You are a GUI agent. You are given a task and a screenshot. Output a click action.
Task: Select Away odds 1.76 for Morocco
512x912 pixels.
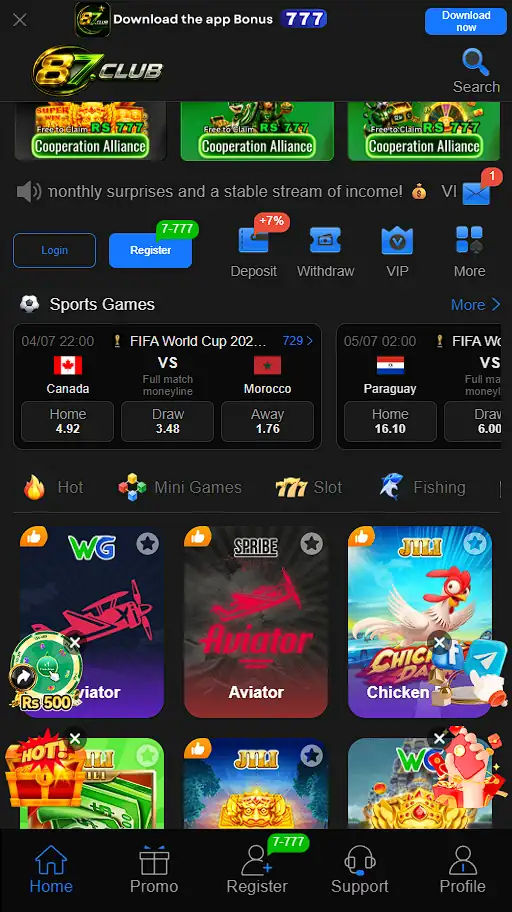pos(267,421)
